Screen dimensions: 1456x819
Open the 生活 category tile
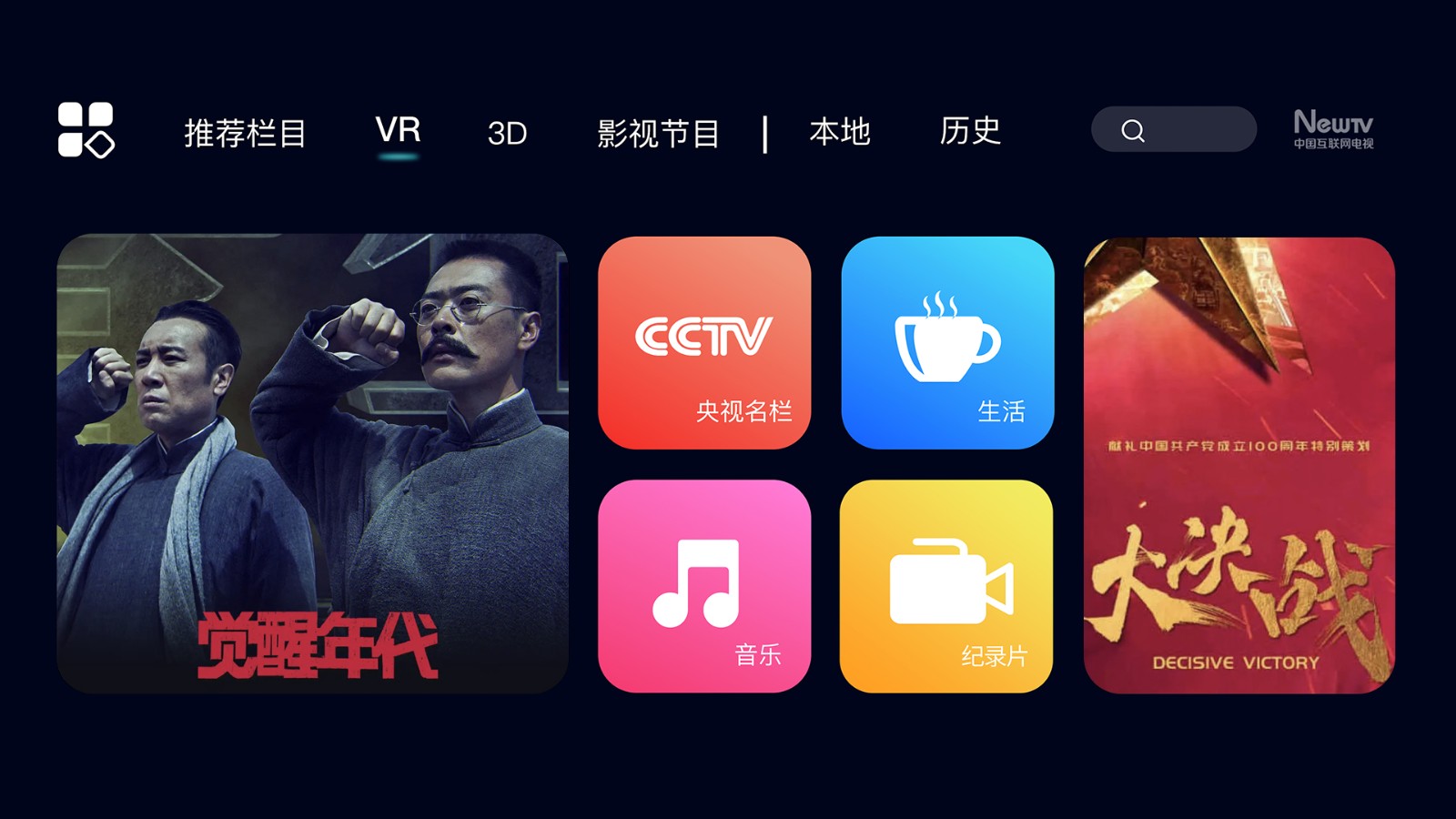947,343
